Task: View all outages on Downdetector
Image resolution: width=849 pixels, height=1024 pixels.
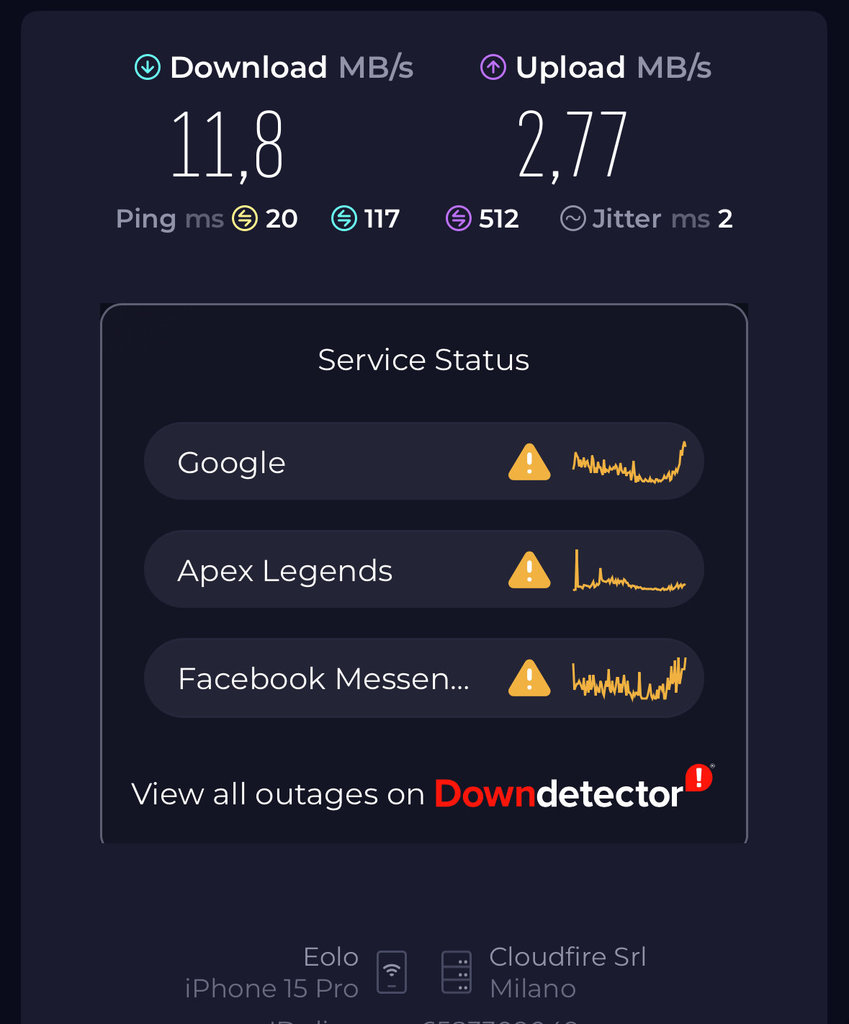Action: tap(423, 794)
